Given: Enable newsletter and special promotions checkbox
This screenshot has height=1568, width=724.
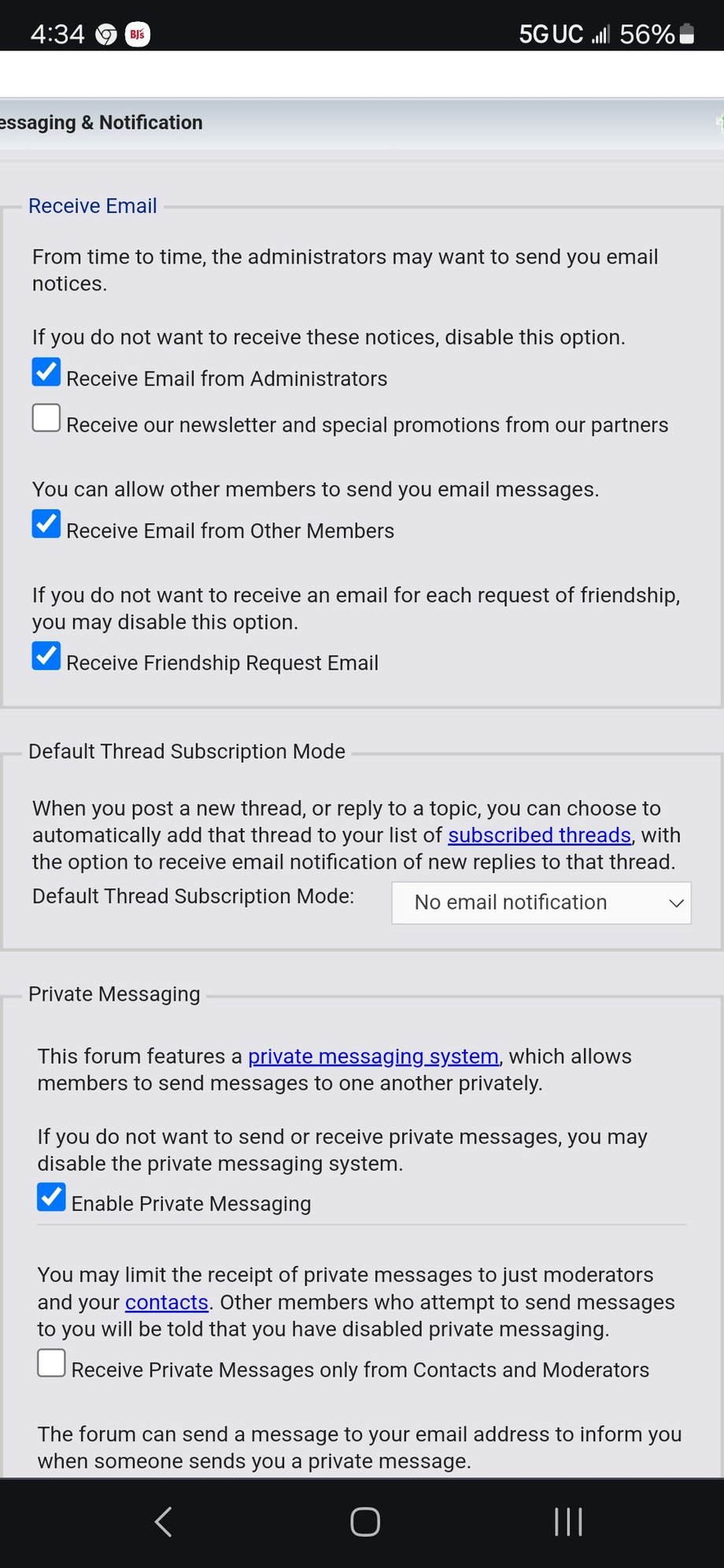Looking at the screenshot, I should [46, 418].
